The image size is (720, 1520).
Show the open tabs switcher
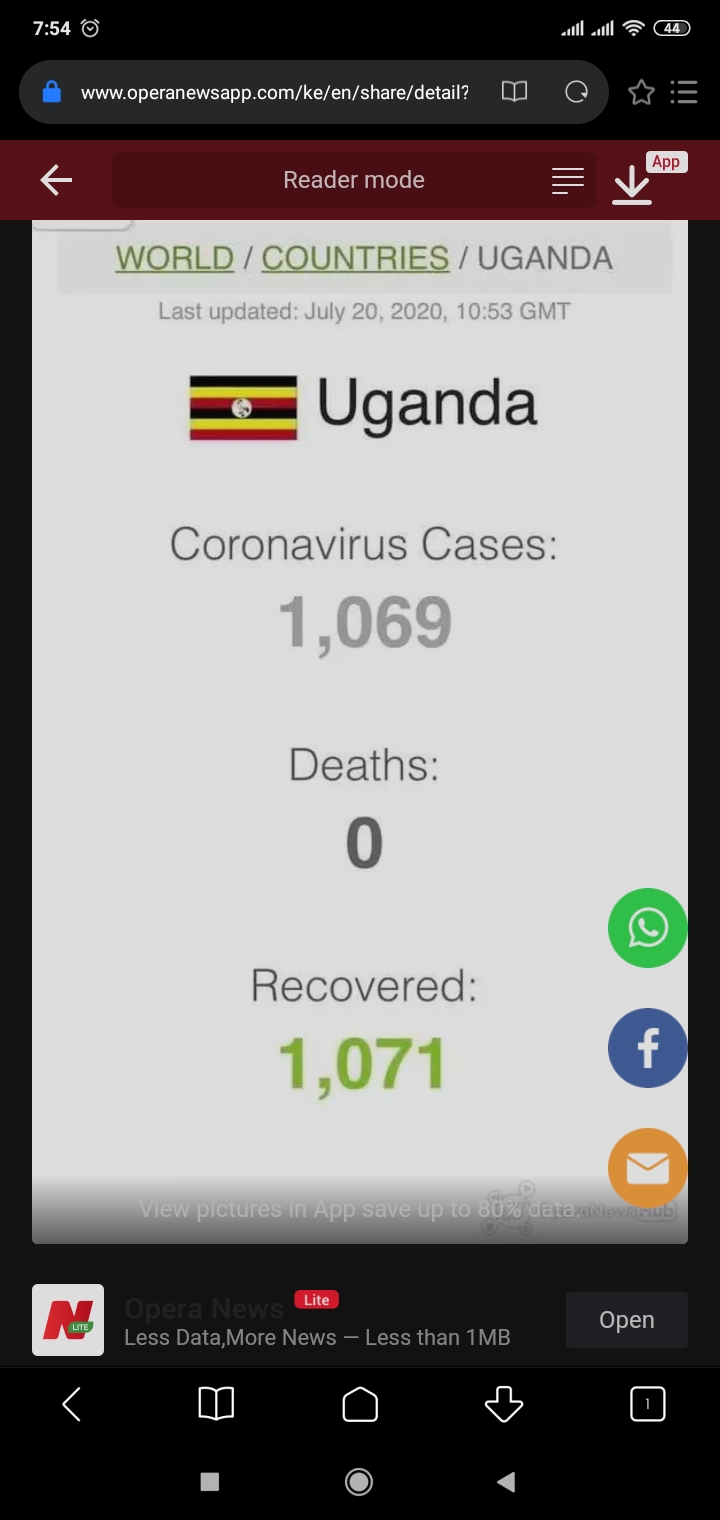(x=647, y=1404)
